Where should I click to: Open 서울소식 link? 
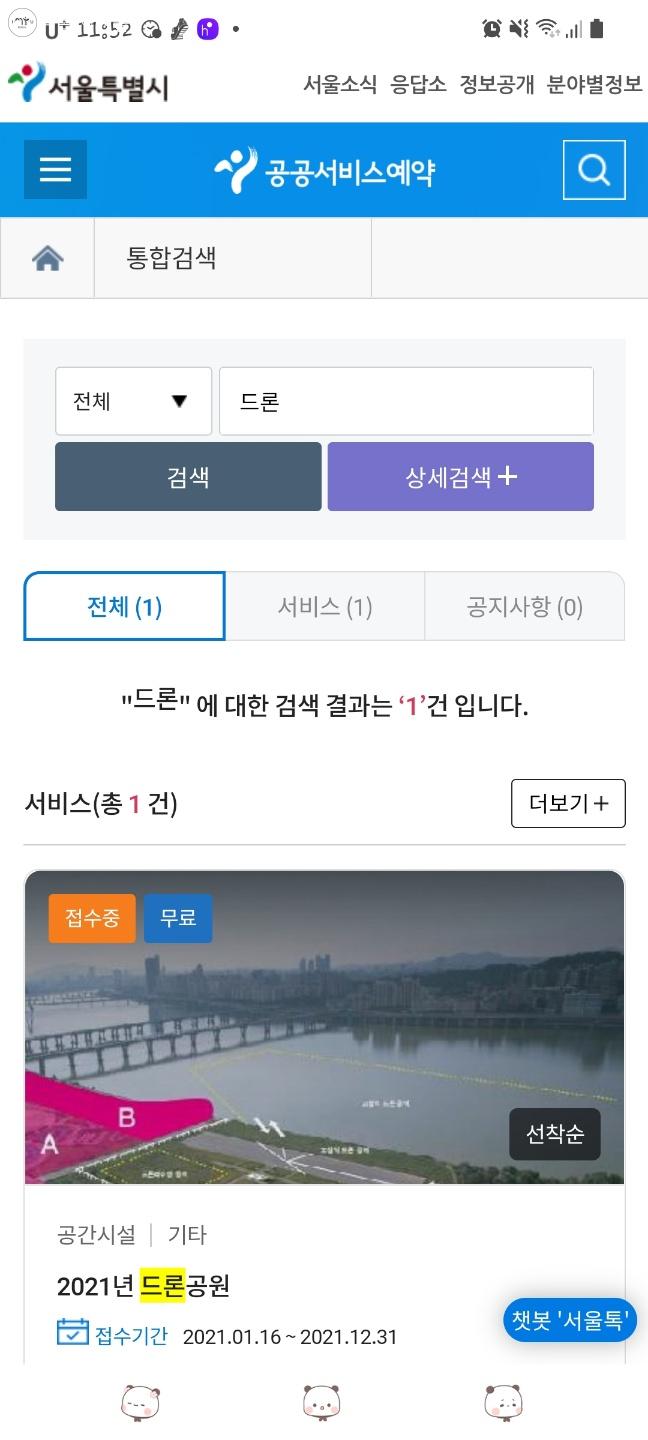click(340, 84)
